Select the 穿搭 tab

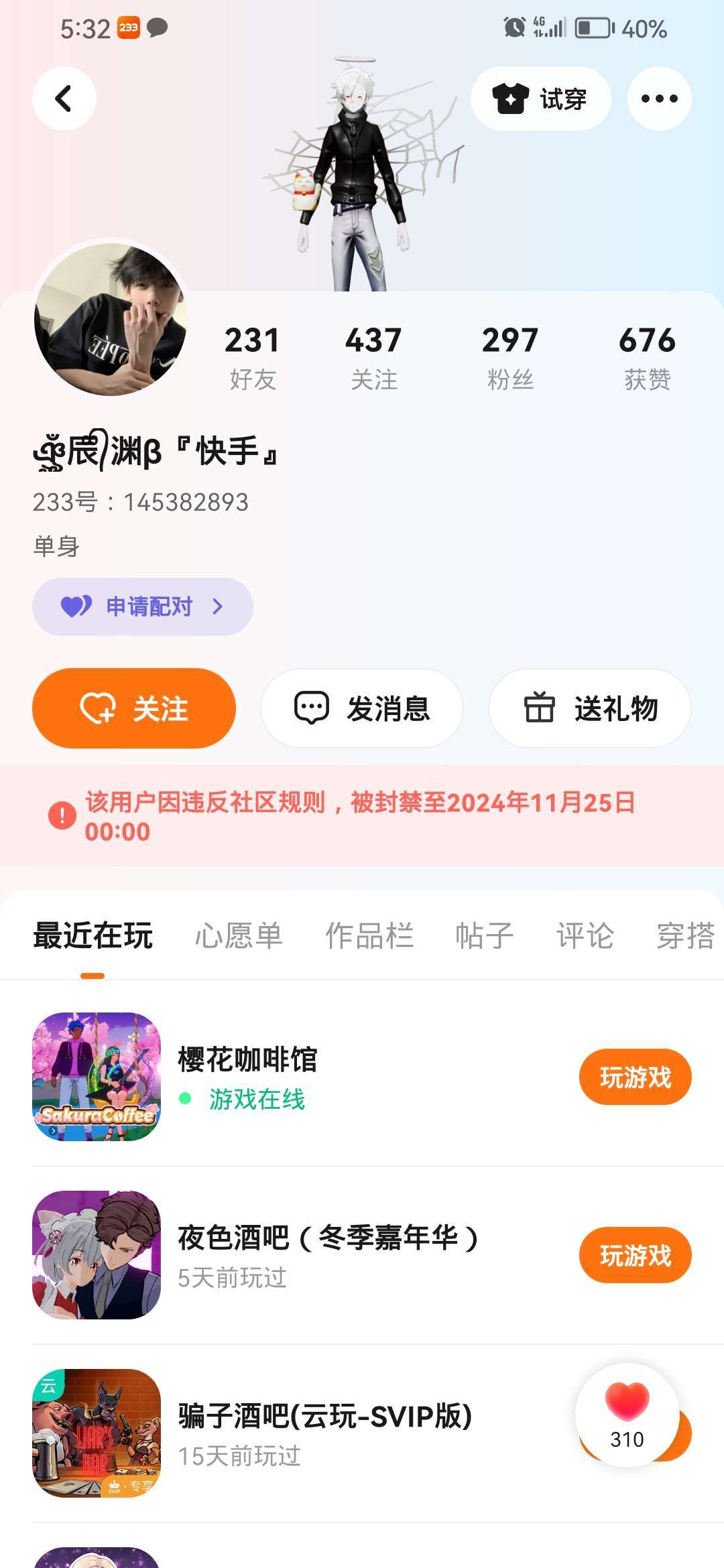coord(685,935)
